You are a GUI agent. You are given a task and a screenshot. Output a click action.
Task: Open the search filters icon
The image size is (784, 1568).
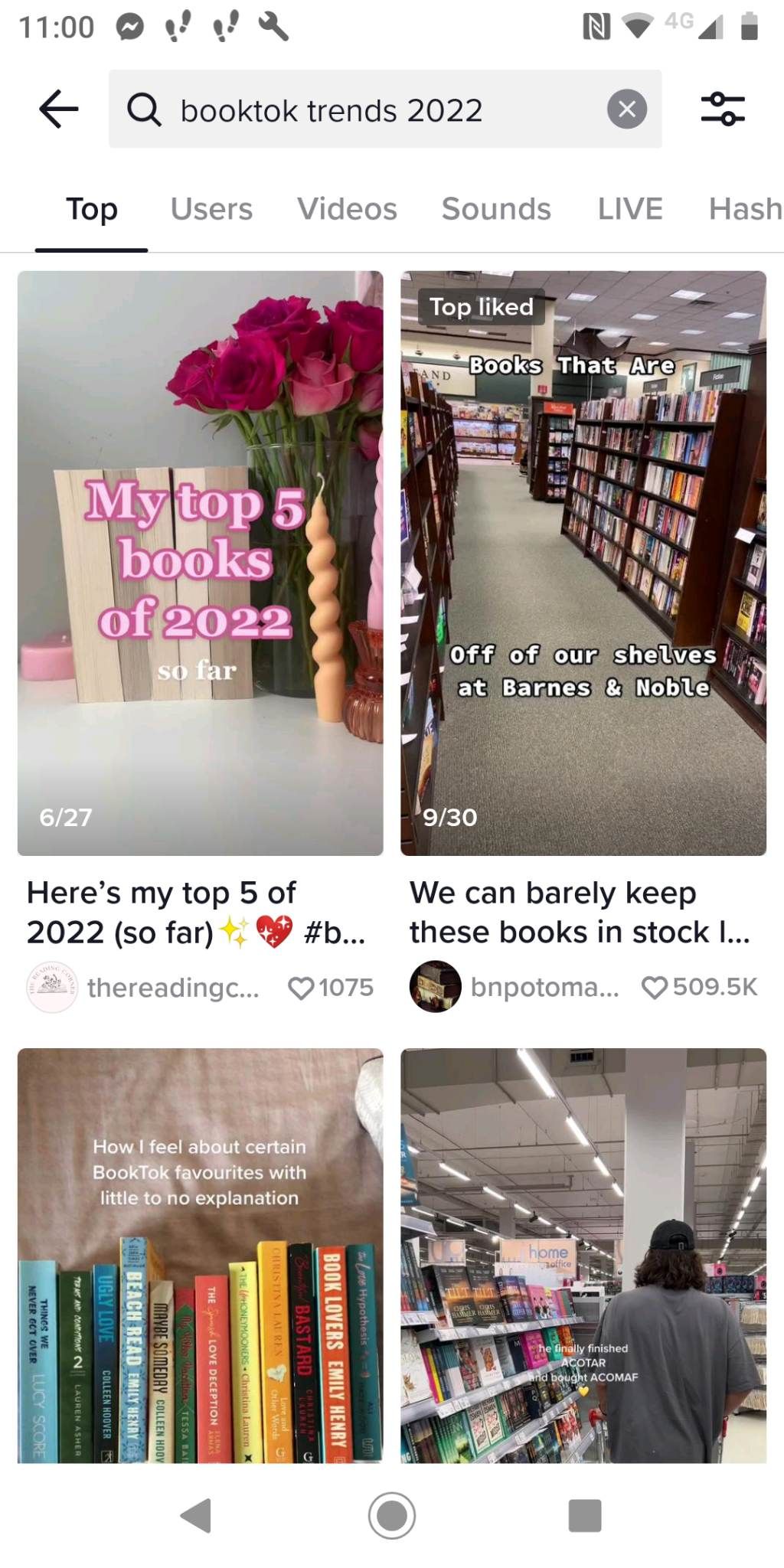point(723,109)
